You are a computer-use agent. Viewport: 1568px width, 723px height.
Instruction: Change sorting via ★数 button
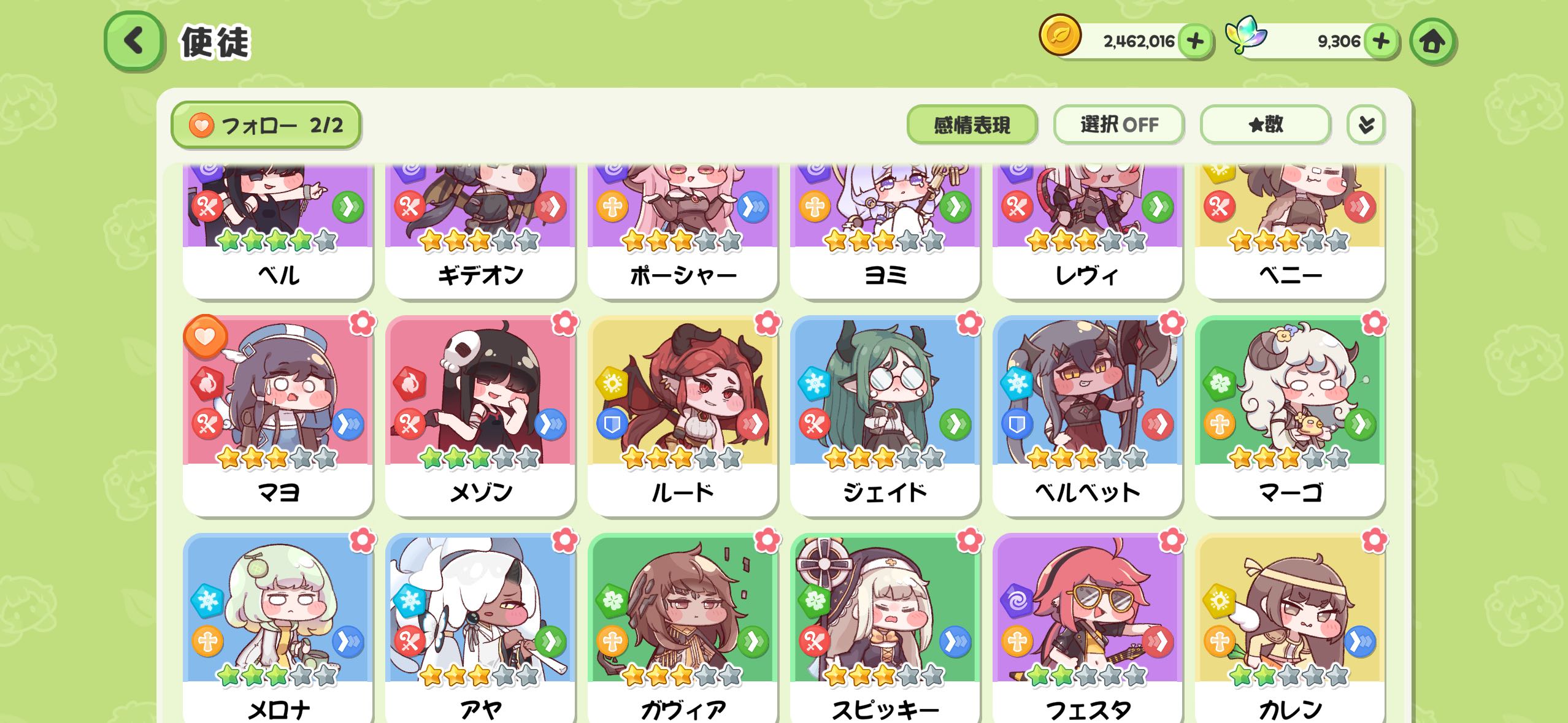coord(1264,125)
